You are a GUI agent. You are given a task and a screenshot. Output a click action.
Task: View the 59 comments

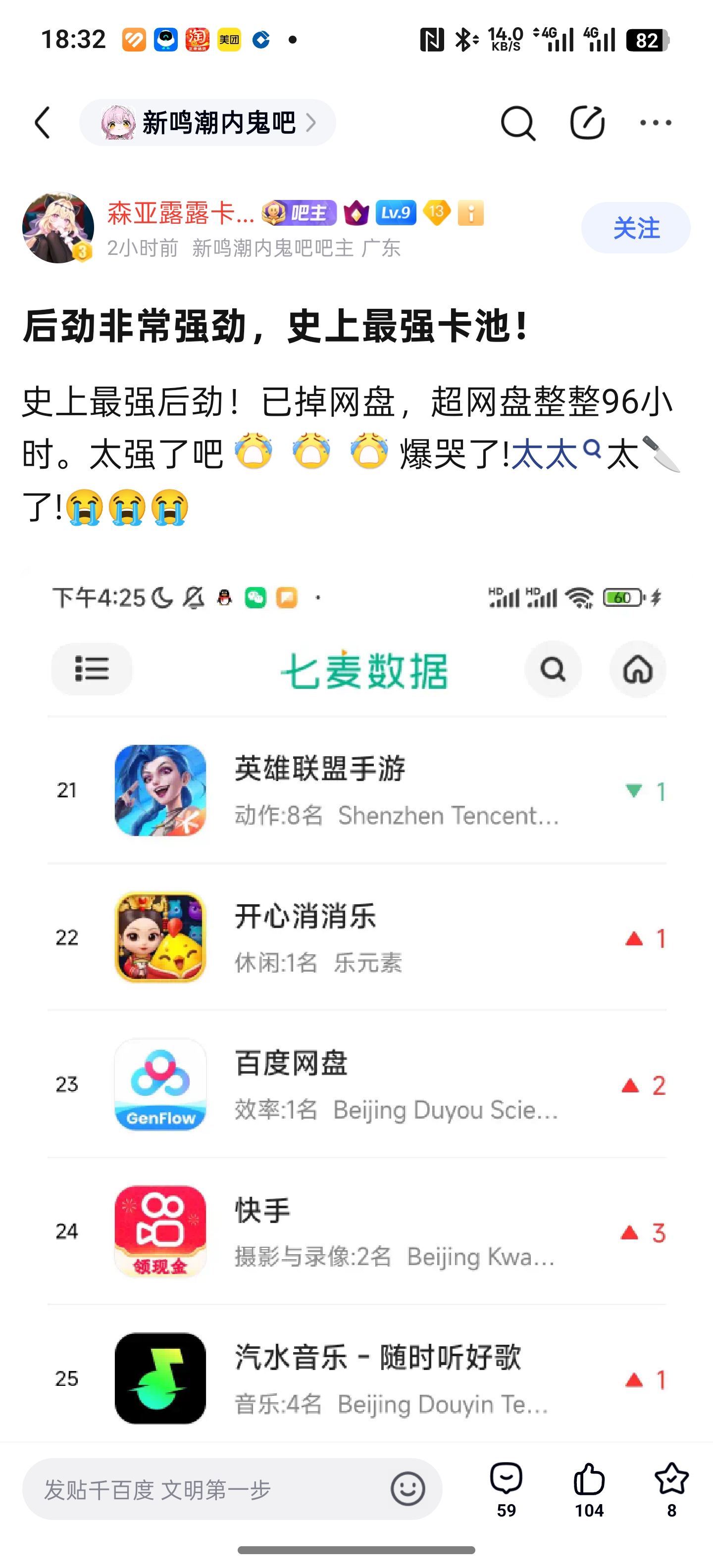click(506, 1489)
